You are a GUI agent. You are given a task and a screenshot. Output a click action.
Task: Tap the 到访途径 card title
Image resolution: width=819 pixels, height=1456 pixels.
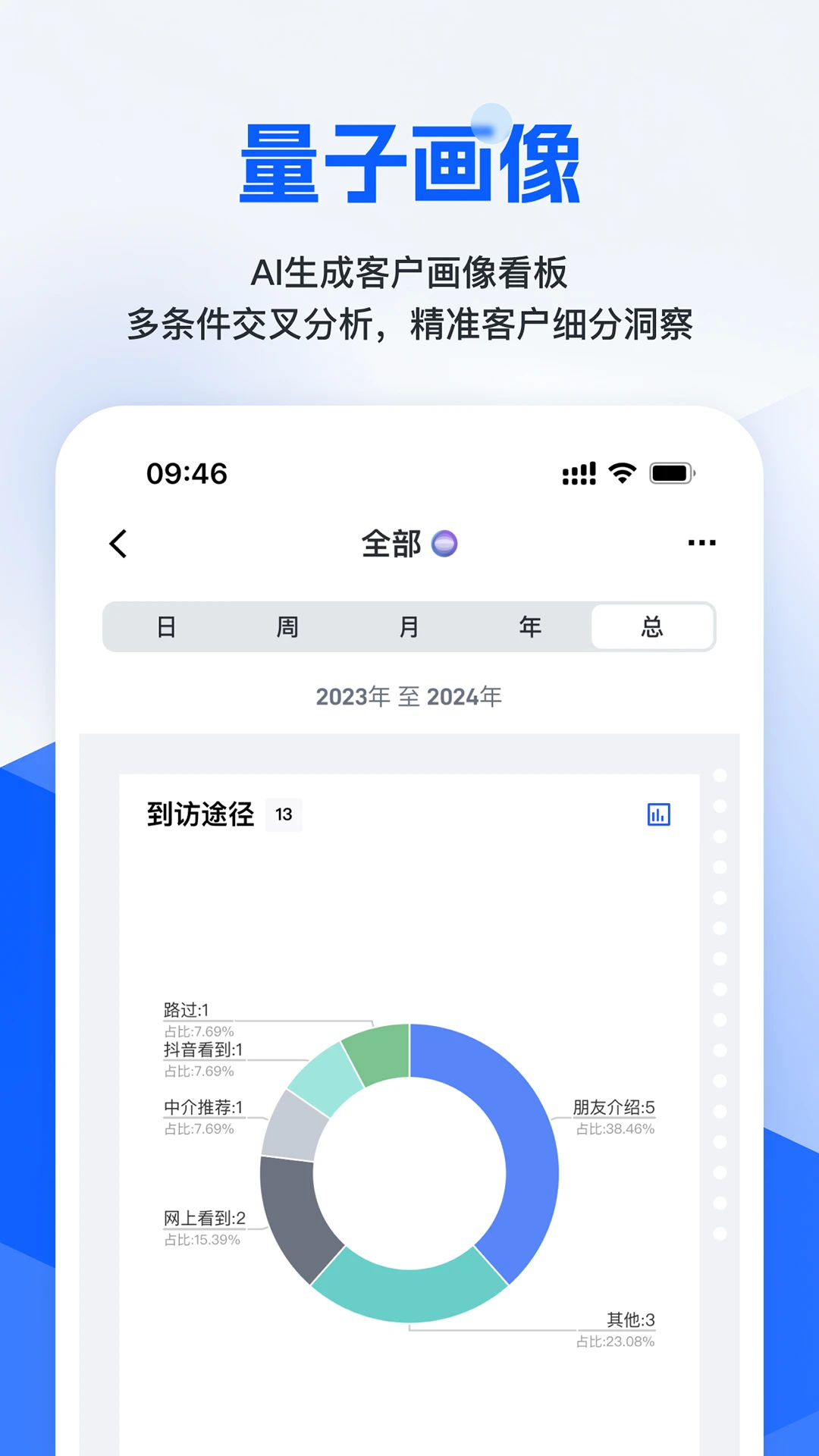pyautogui.click(x=201, y=814)
